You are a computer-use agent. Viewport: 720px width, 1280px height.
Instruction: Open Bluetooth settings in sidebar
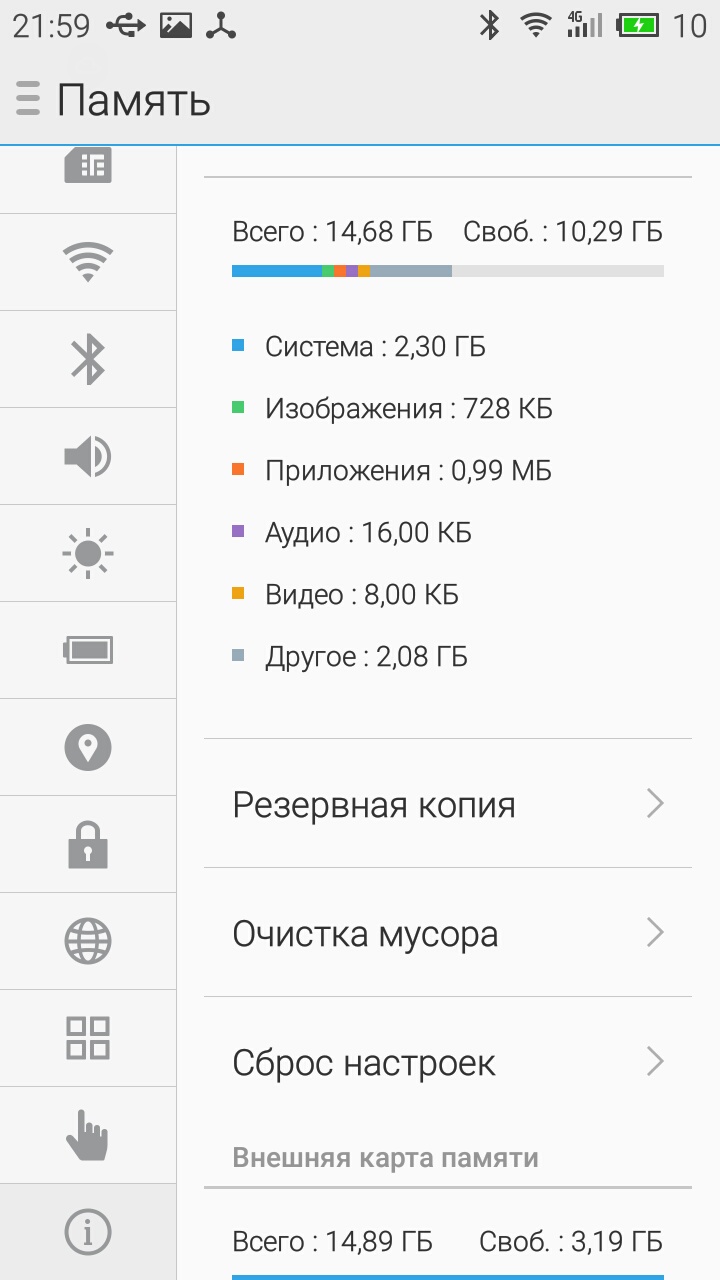click(88, 359)
